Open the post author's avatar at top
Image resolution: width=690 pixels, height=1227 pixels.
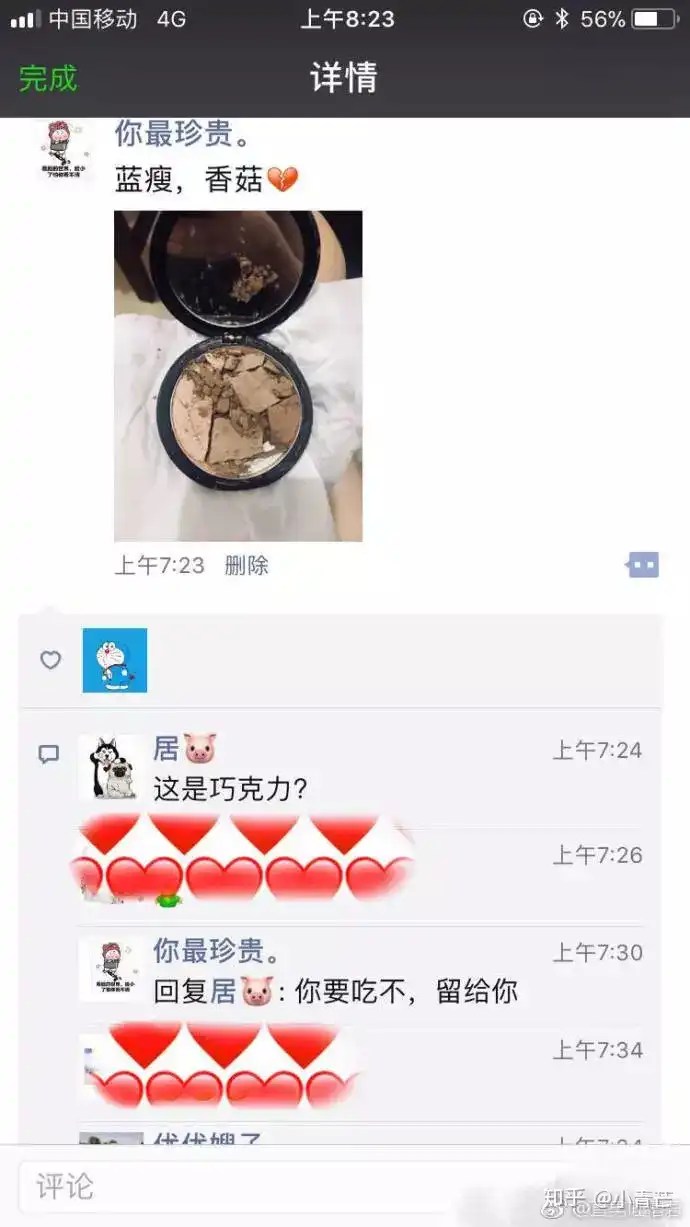coord(65,150)
